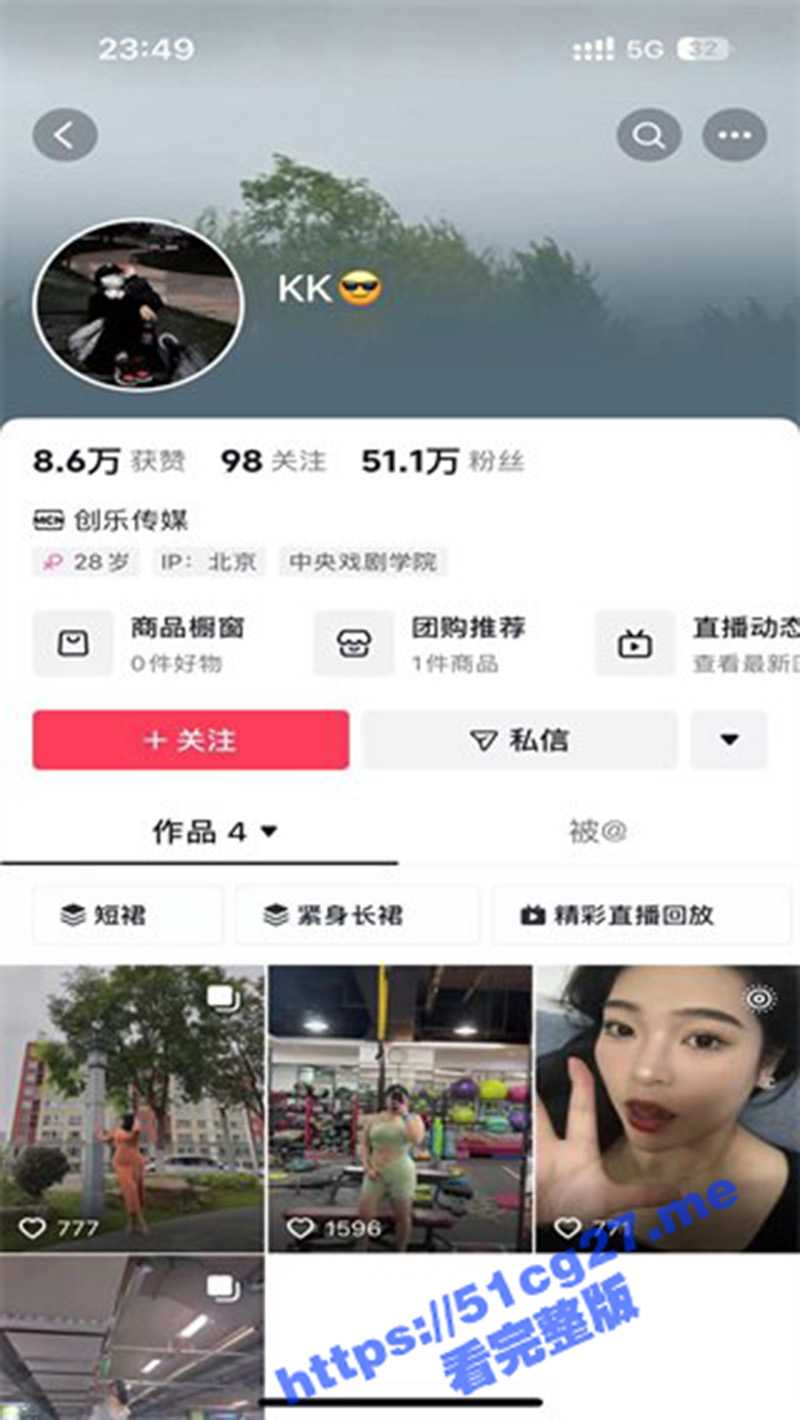
Task: Select the 短裙 collection chip
Action: click(x=126, y=914)
